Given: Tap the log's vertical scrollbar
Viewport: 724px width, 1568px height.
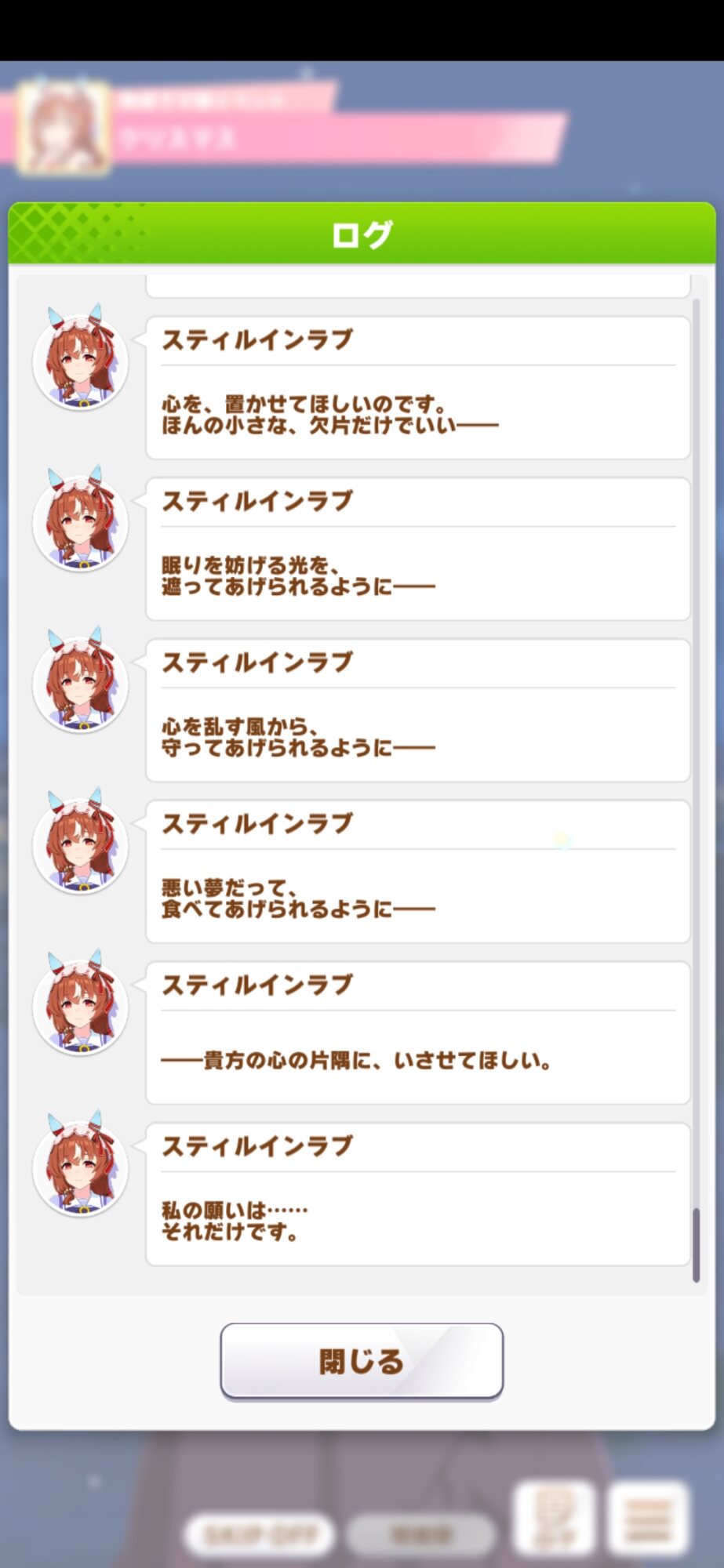Looking at the screenshot, I should 696,790.
